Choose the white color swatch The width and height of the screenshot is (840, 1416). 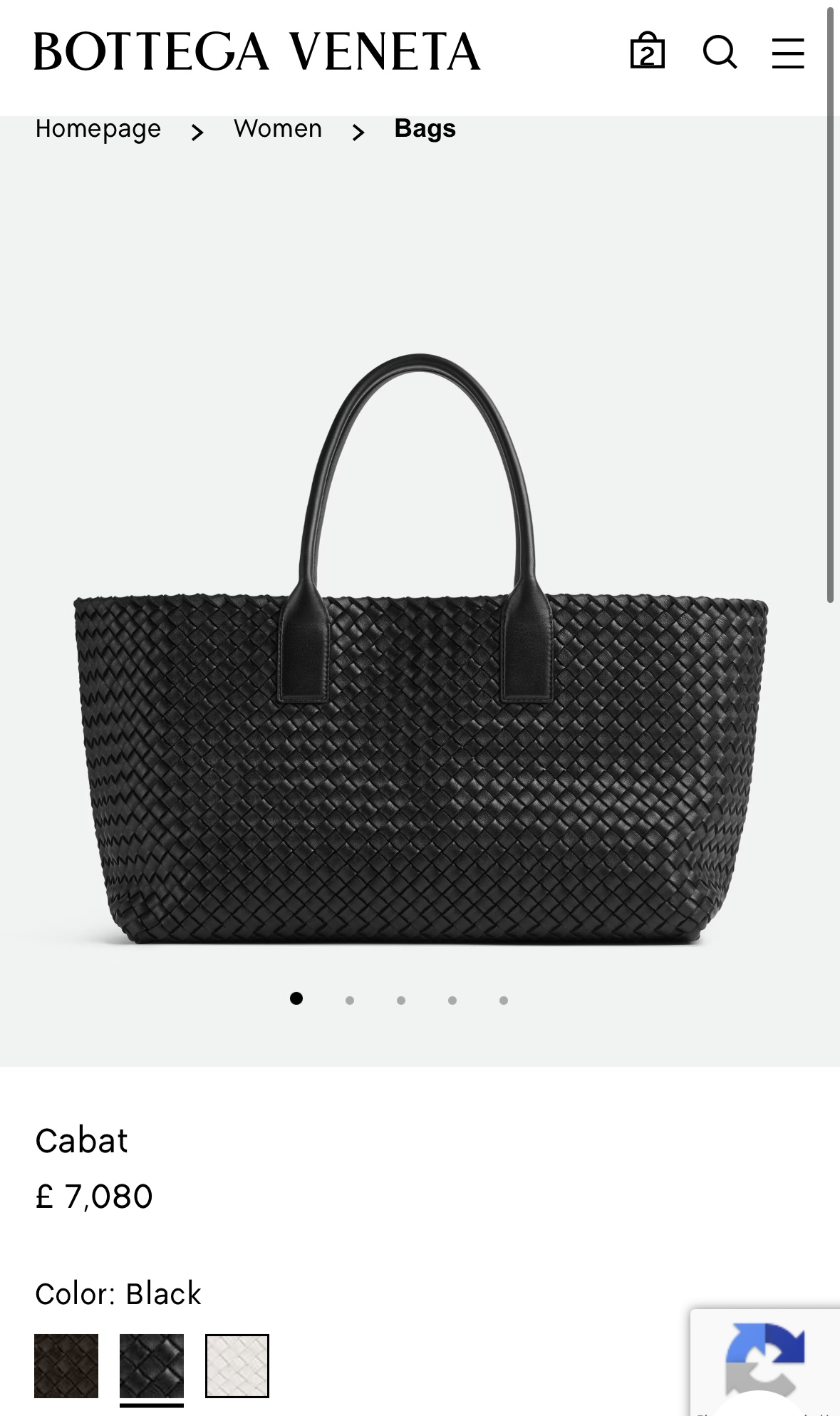[237, 1365]
